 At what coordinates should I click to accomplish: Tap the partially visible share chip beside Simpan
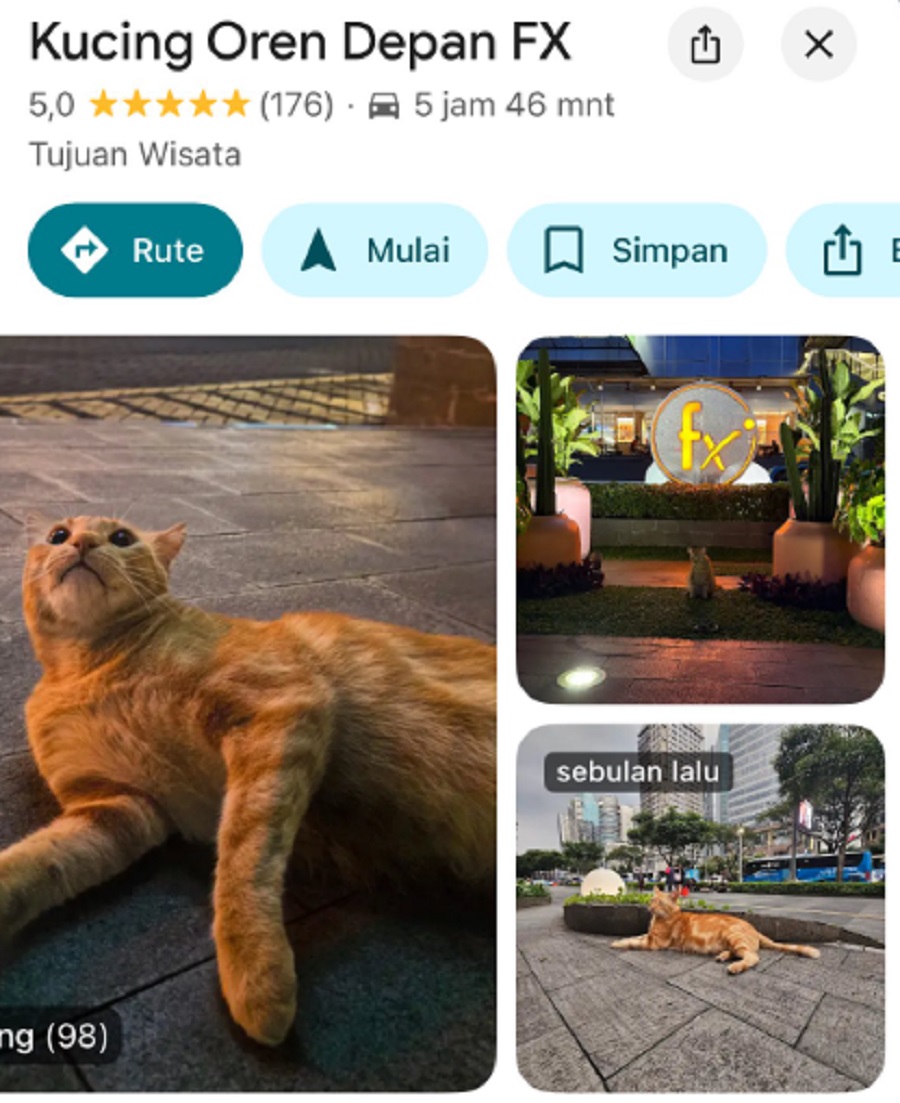pos(850,250)
